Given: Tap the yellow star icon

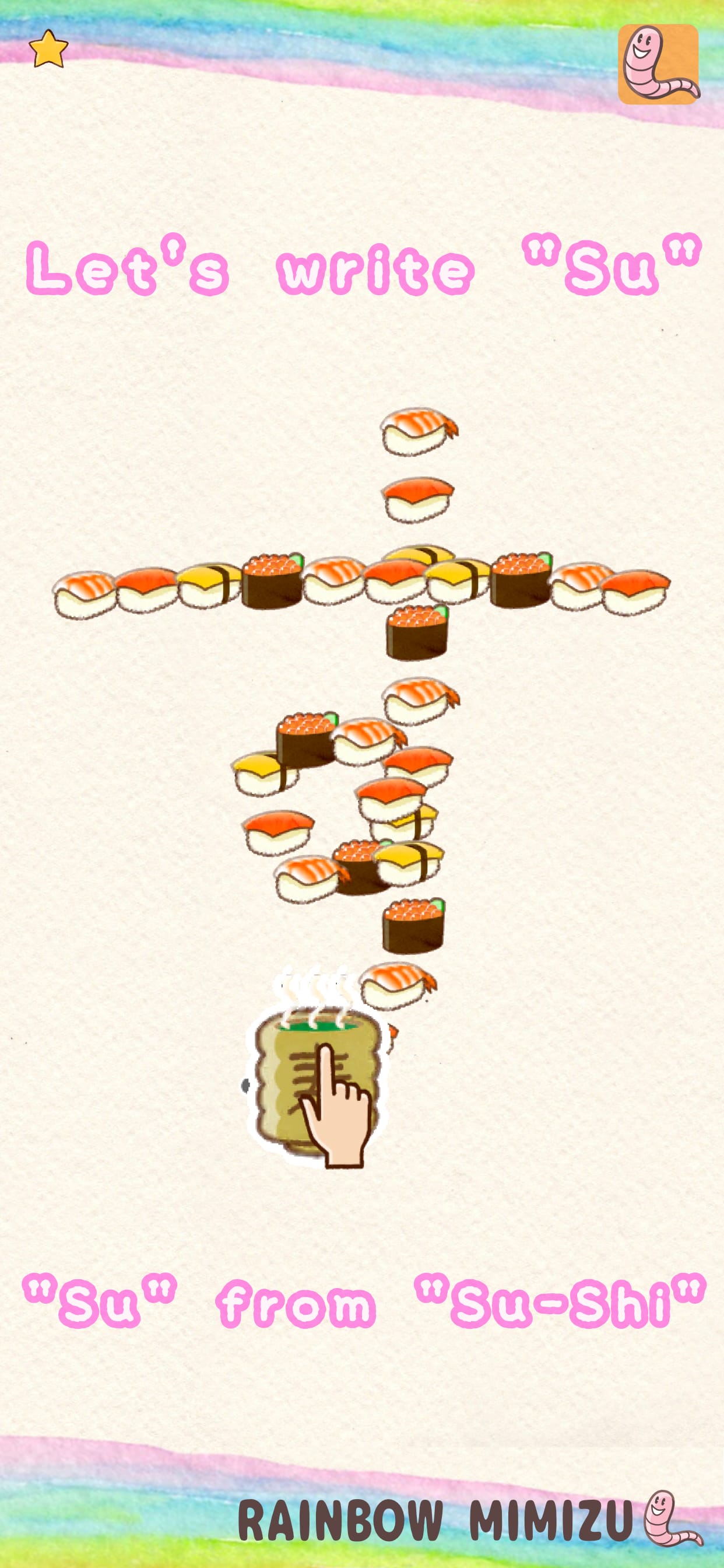Looking at the screenshot, I should click(x=48, y=48).
